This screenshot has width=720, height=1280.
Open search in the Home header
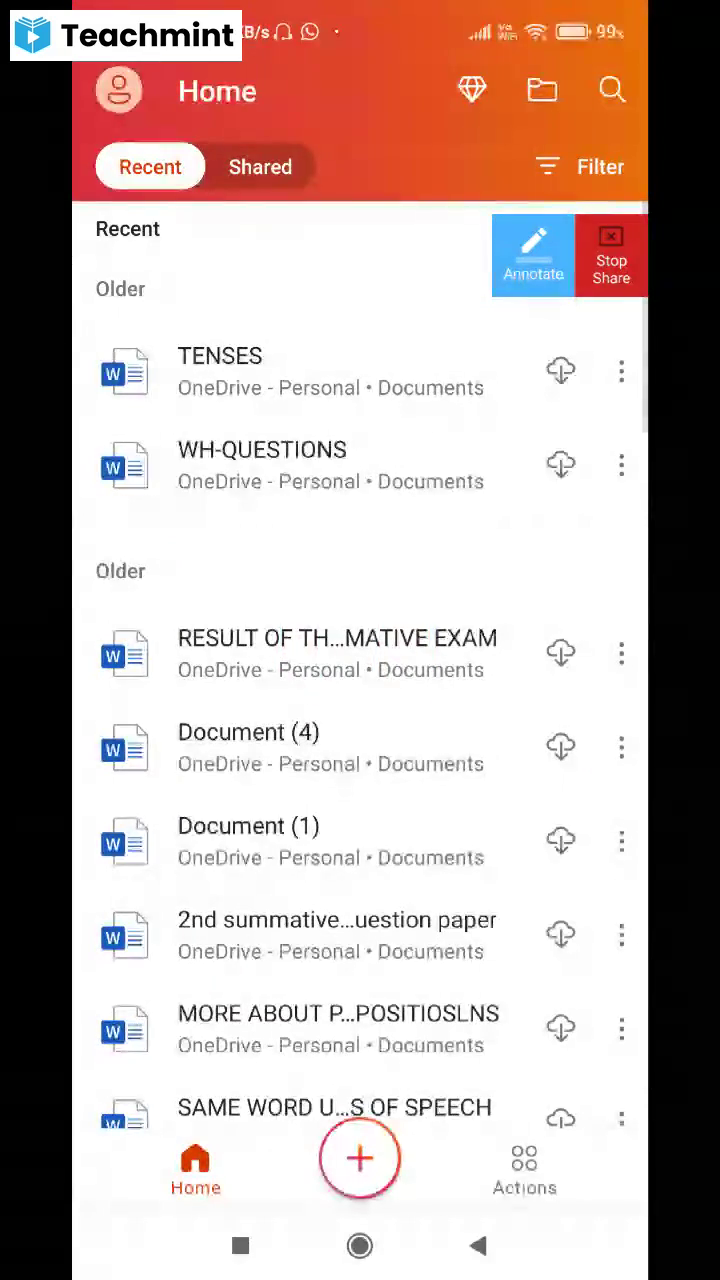point(612,90)
